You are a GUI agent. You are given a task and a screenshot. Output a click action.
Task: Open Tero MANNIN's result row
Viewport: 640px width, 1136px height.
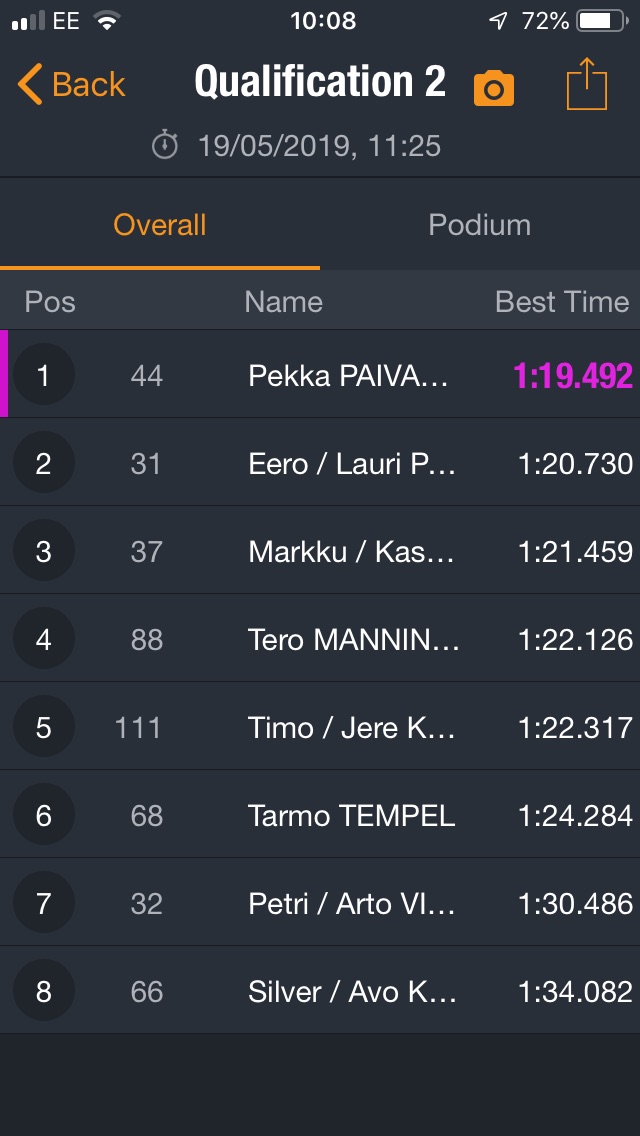click(320, 639)
